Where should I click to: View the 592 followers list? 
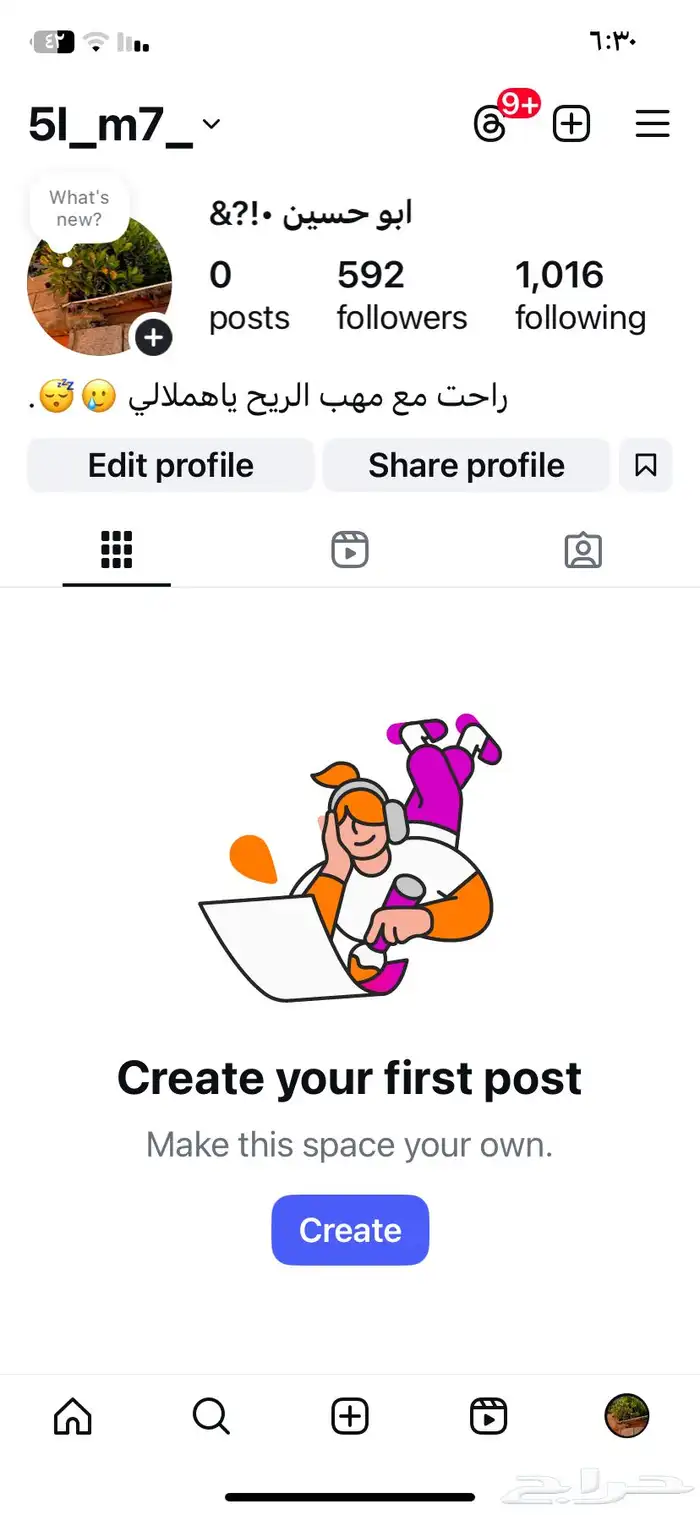pos(401,295)
